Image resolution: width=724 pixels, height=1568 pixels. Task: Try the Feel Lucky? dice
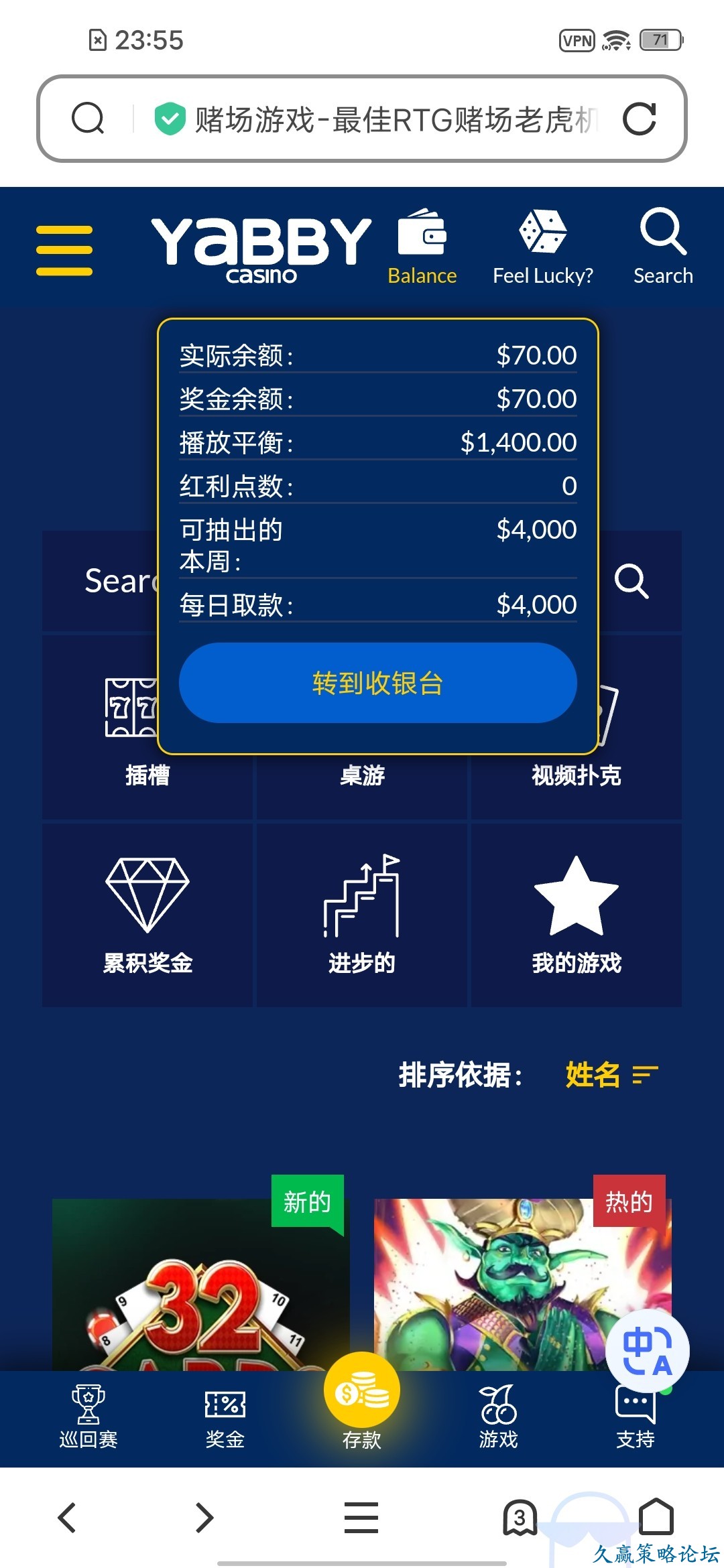543,247
